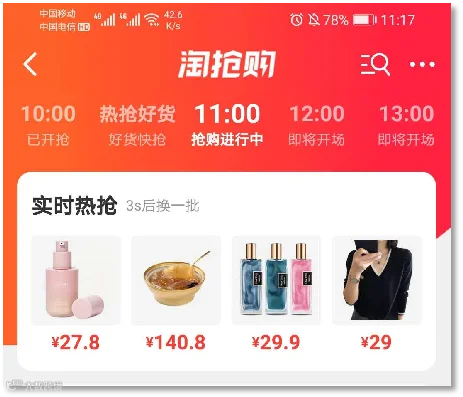Open the perfume bottles item at ¥29.9

point(276,294)
